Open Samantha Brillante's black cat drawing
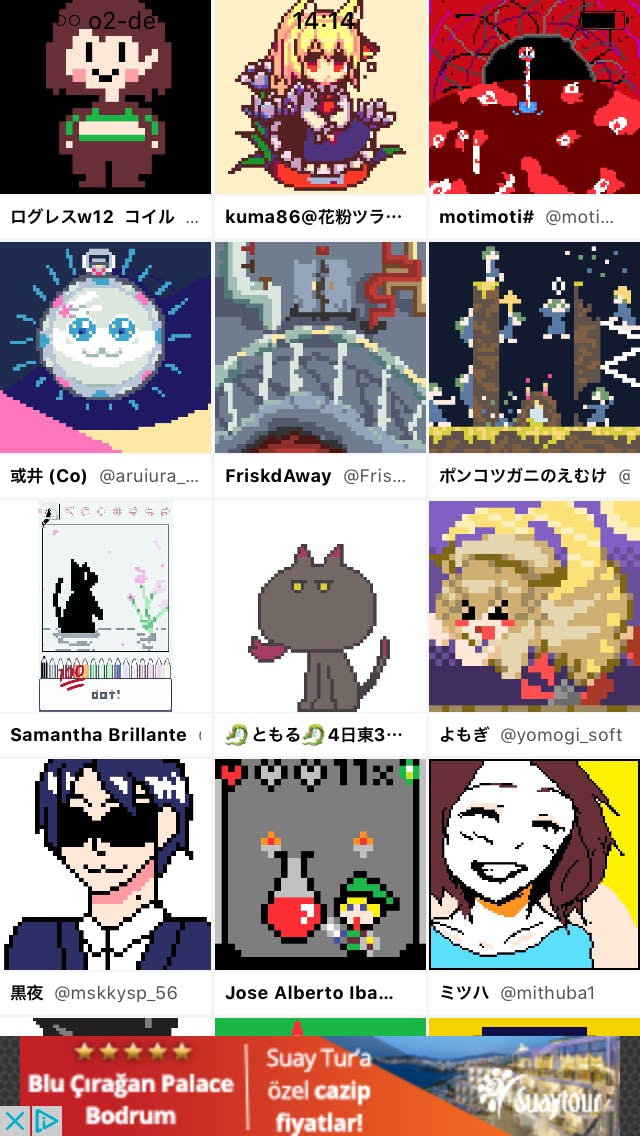 pos(106,605)
